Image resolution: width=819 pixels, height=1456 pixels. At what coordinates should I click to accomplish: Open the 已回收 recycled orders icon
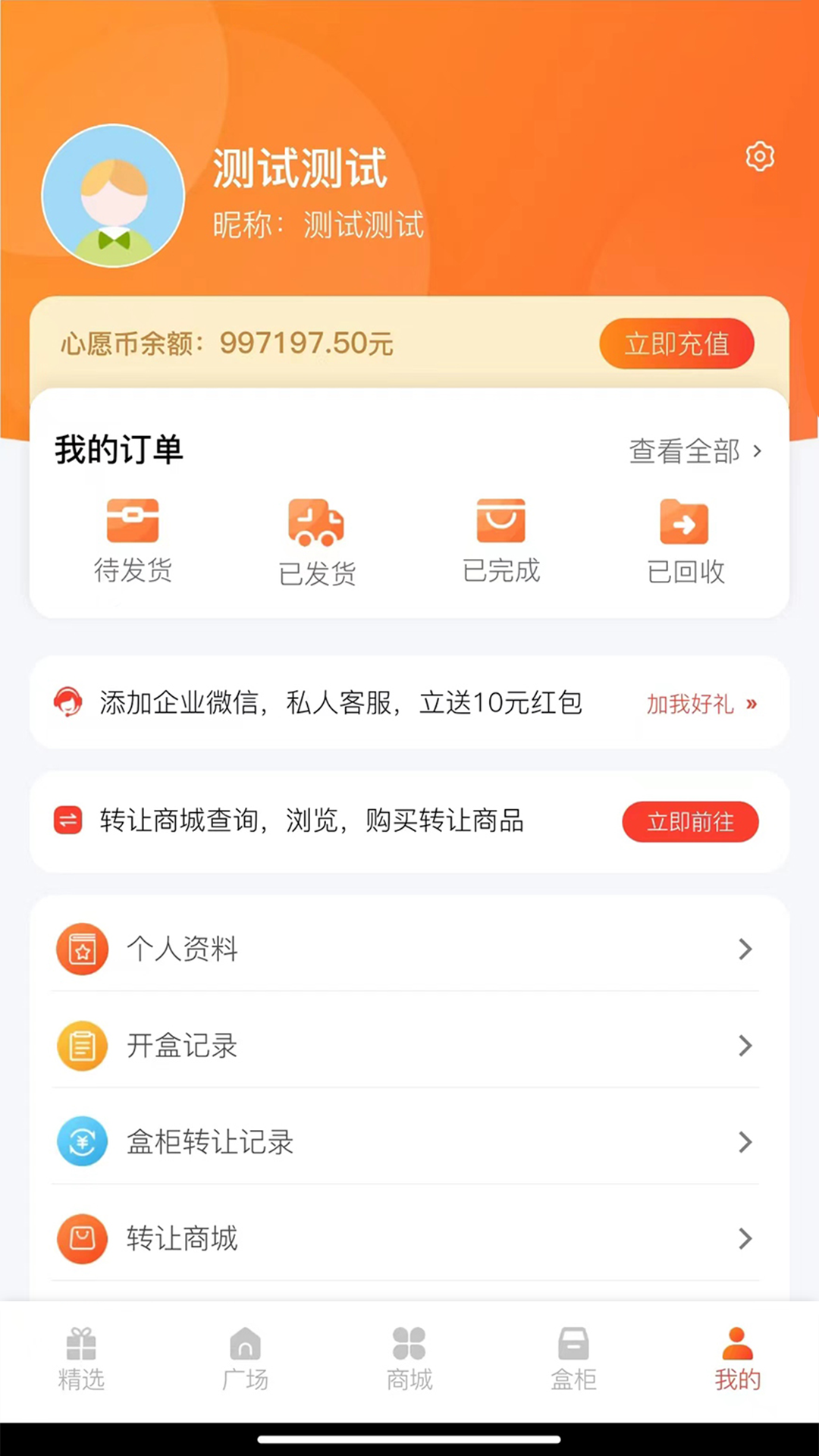[684, 521]
